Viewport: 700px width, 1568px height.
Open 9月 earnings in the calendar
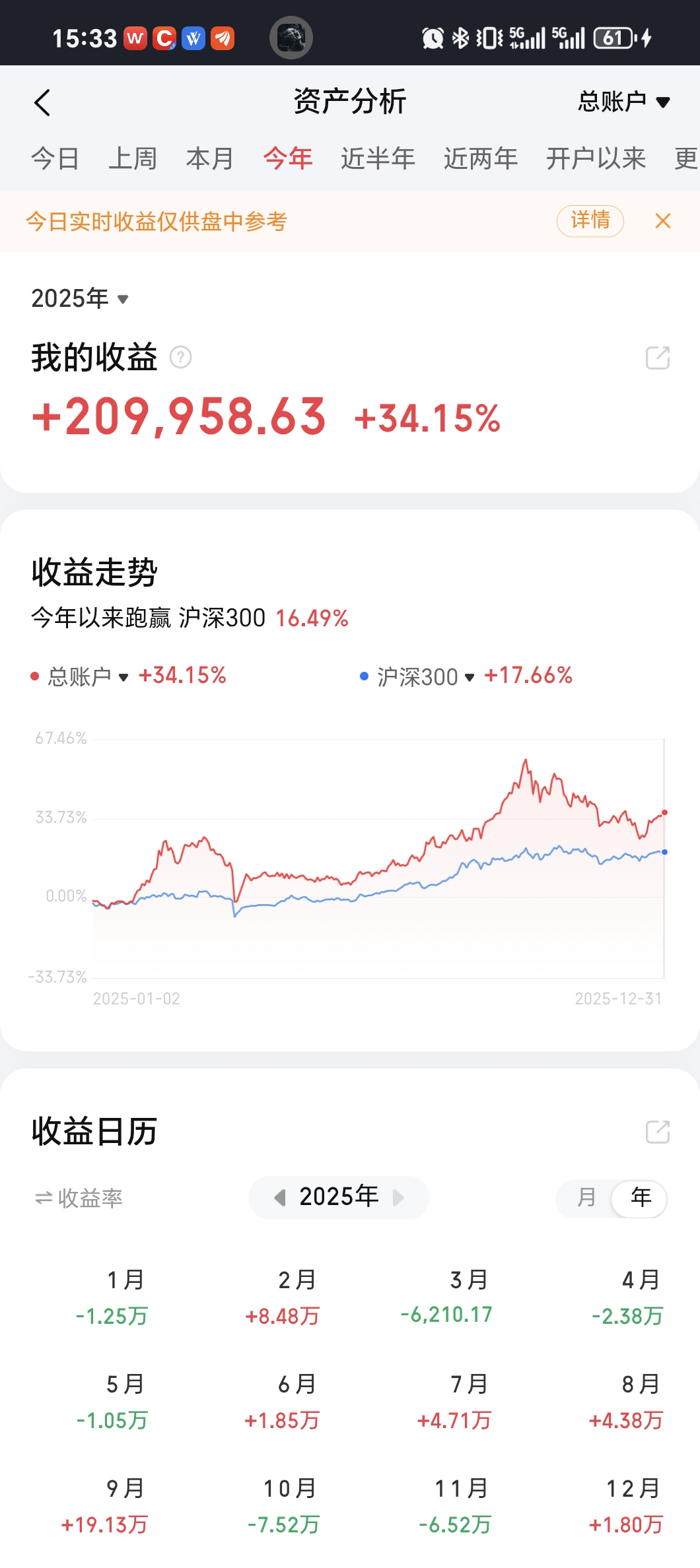(106, 1506)
